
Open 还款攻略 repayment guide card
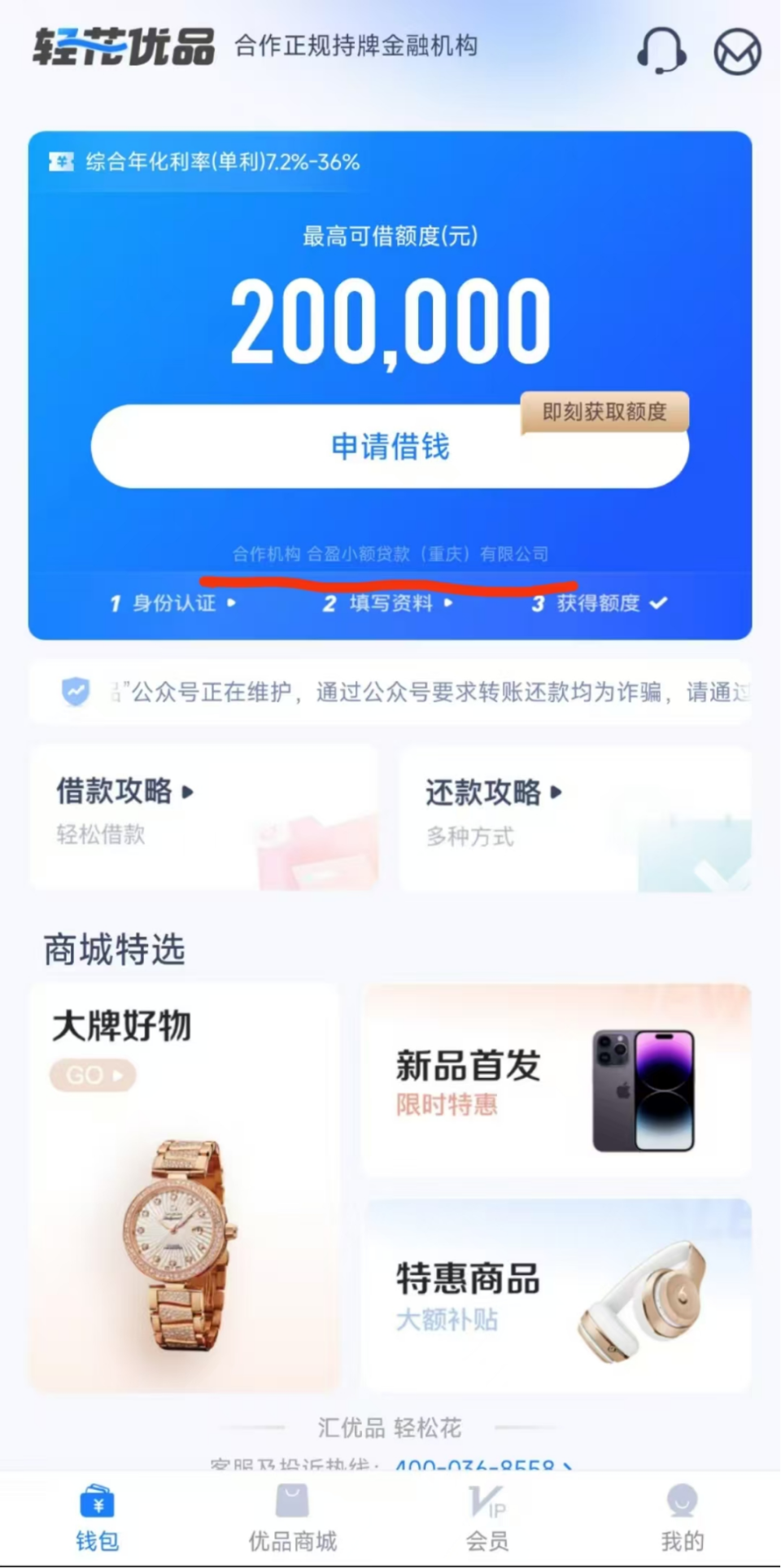(x=574, y=818)
